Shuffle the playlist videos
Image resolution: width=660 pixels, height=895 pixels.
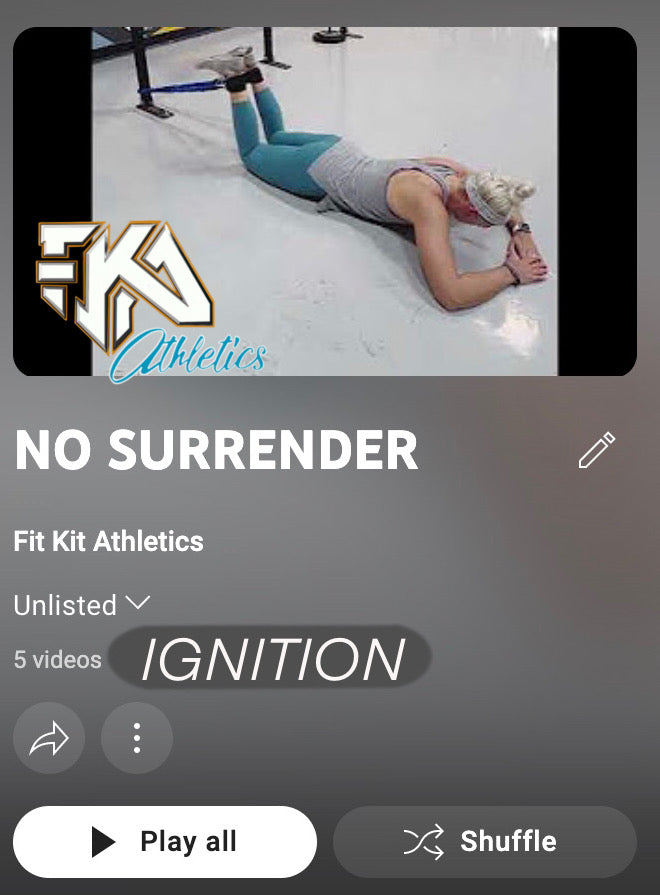[485, 842]
